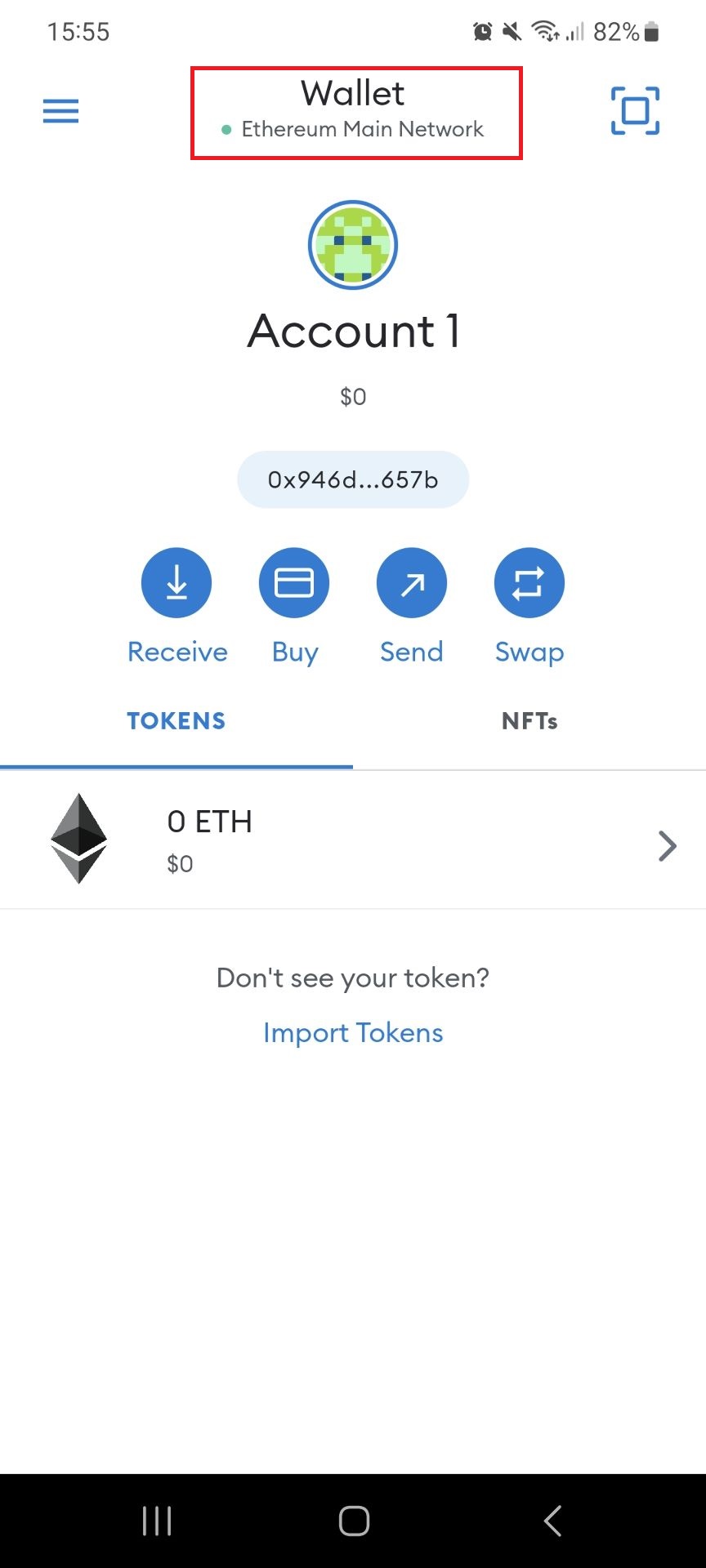This screenshot has height=1568, width=706.
Task: Open the 0 ETH token row
Action: point(353,840)
